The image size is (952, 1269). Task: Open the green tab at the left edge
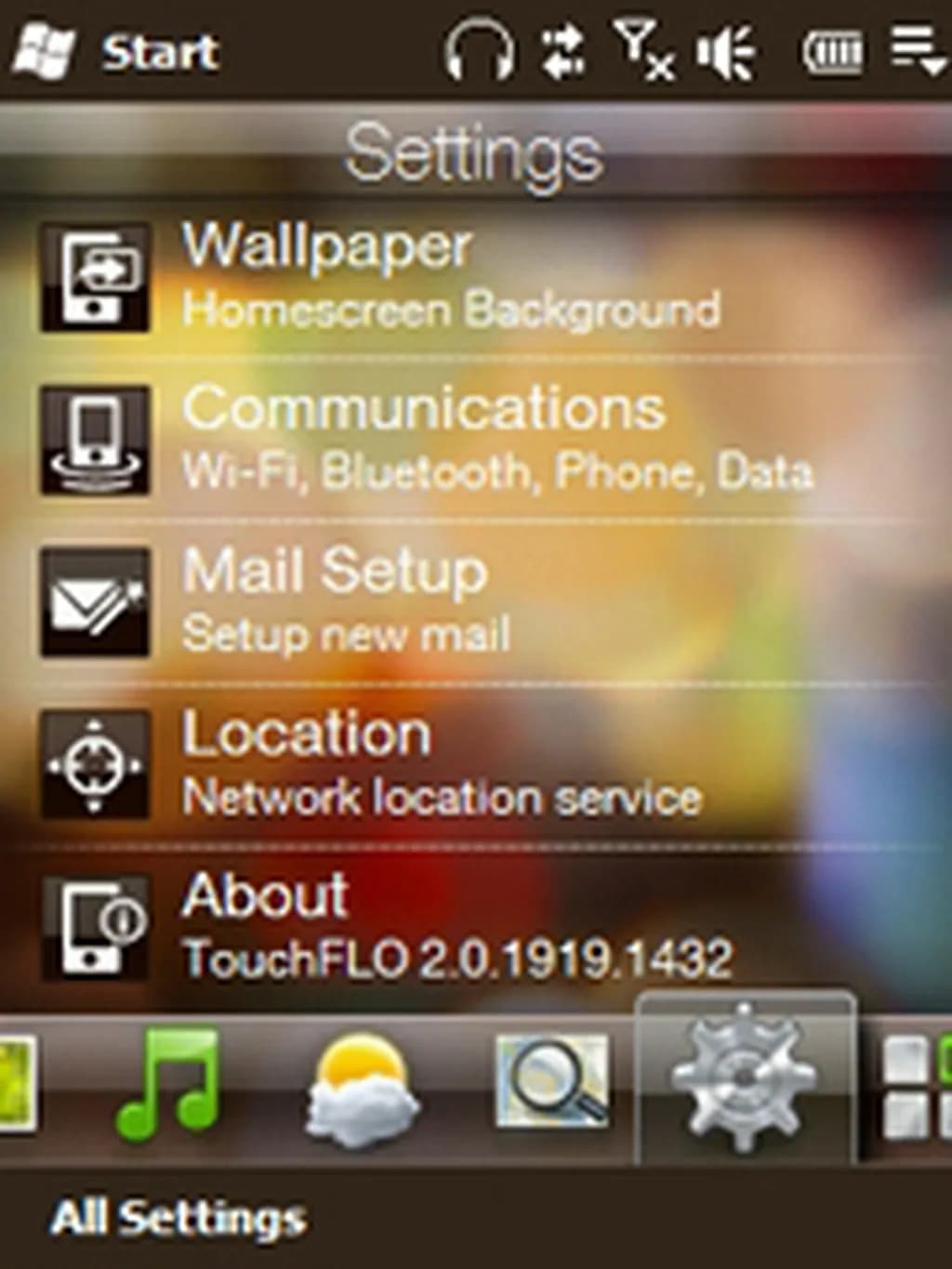(17, 1083)
